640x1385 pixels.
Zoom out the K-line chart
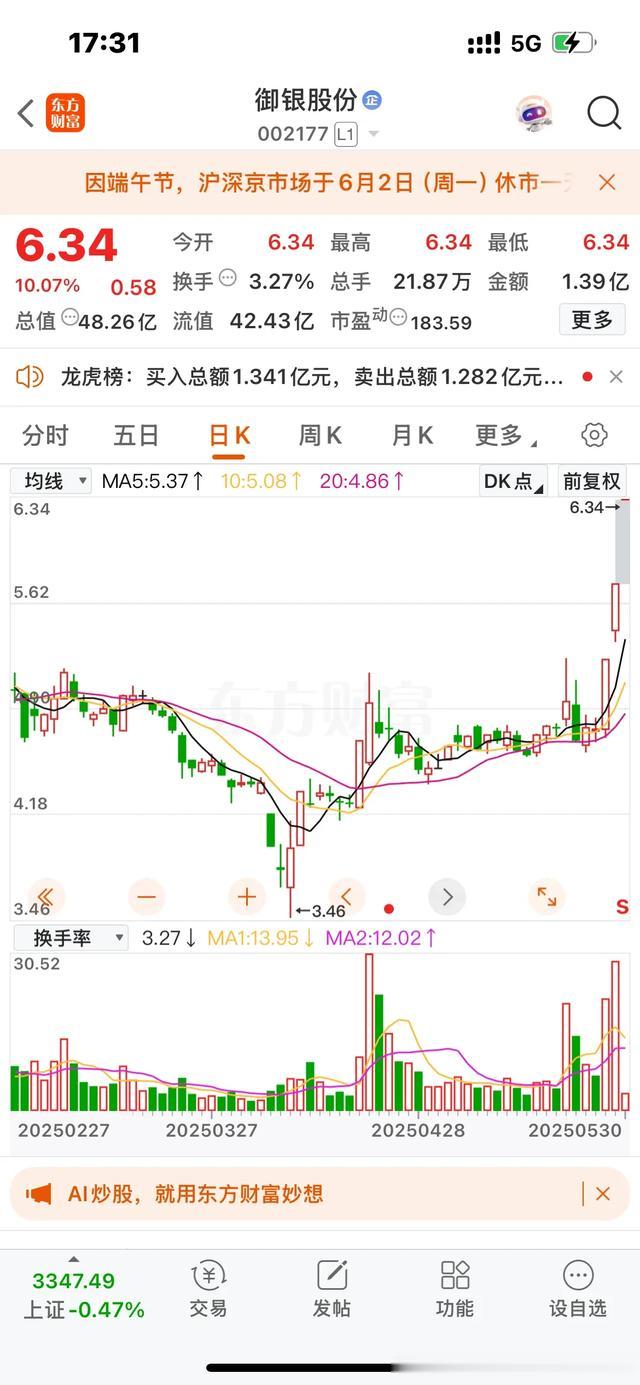pos(147,897)
